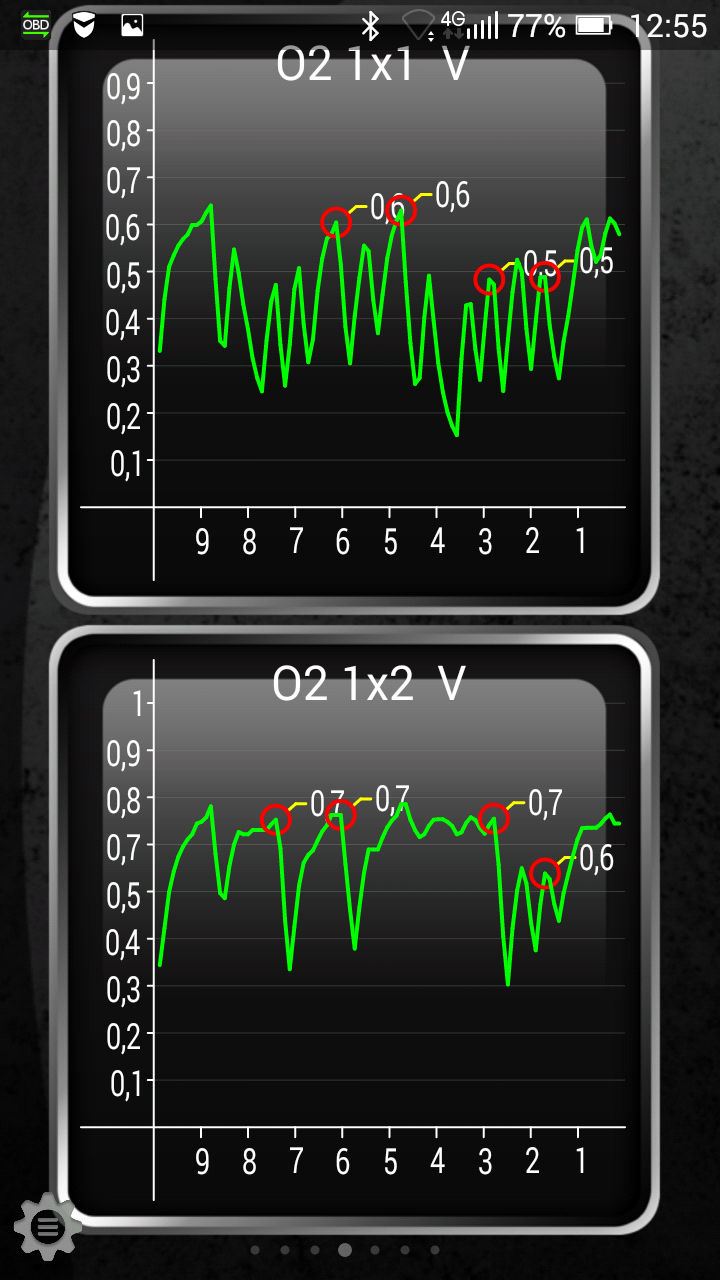Open the settings gear menu

click(x=47, y=1225)
